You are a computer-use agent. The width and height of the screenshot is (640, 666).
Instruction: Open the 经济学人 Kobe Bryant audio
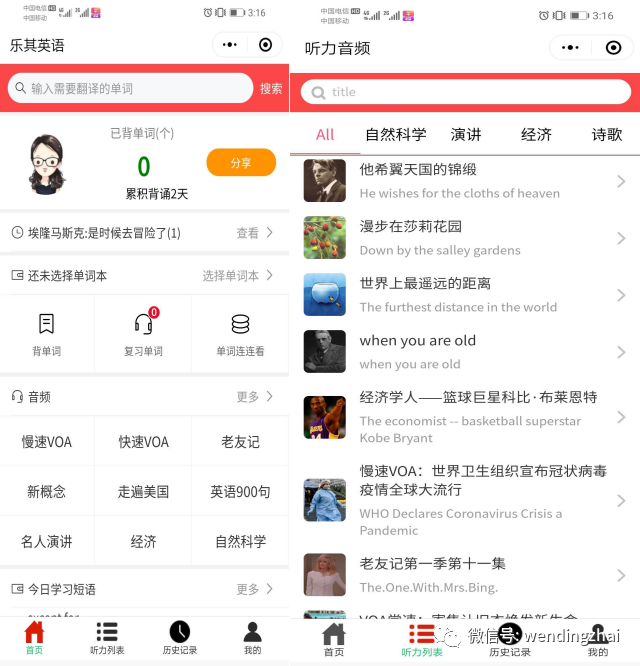(x=470, y=416)
